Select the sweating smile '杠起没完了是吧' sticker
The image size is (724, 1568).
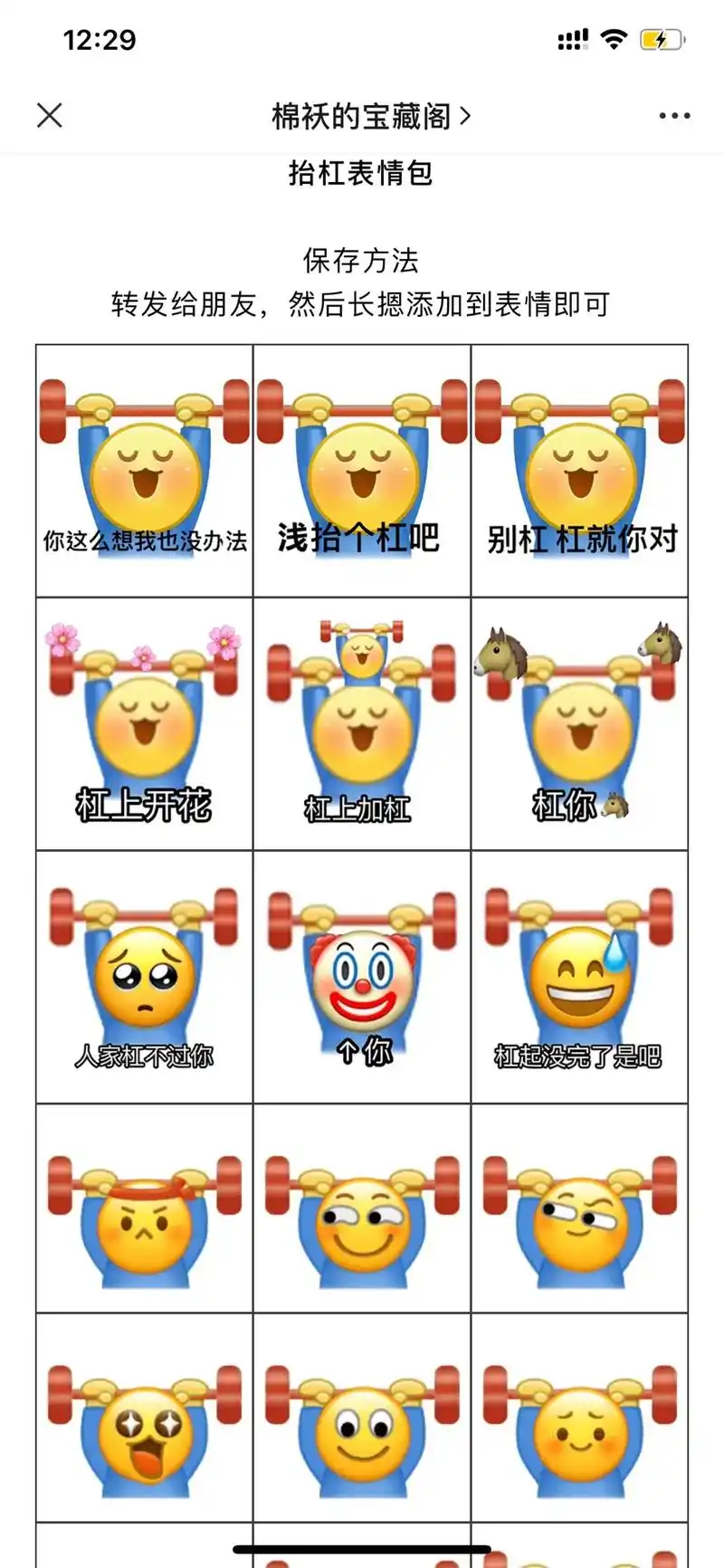[580, 973]
